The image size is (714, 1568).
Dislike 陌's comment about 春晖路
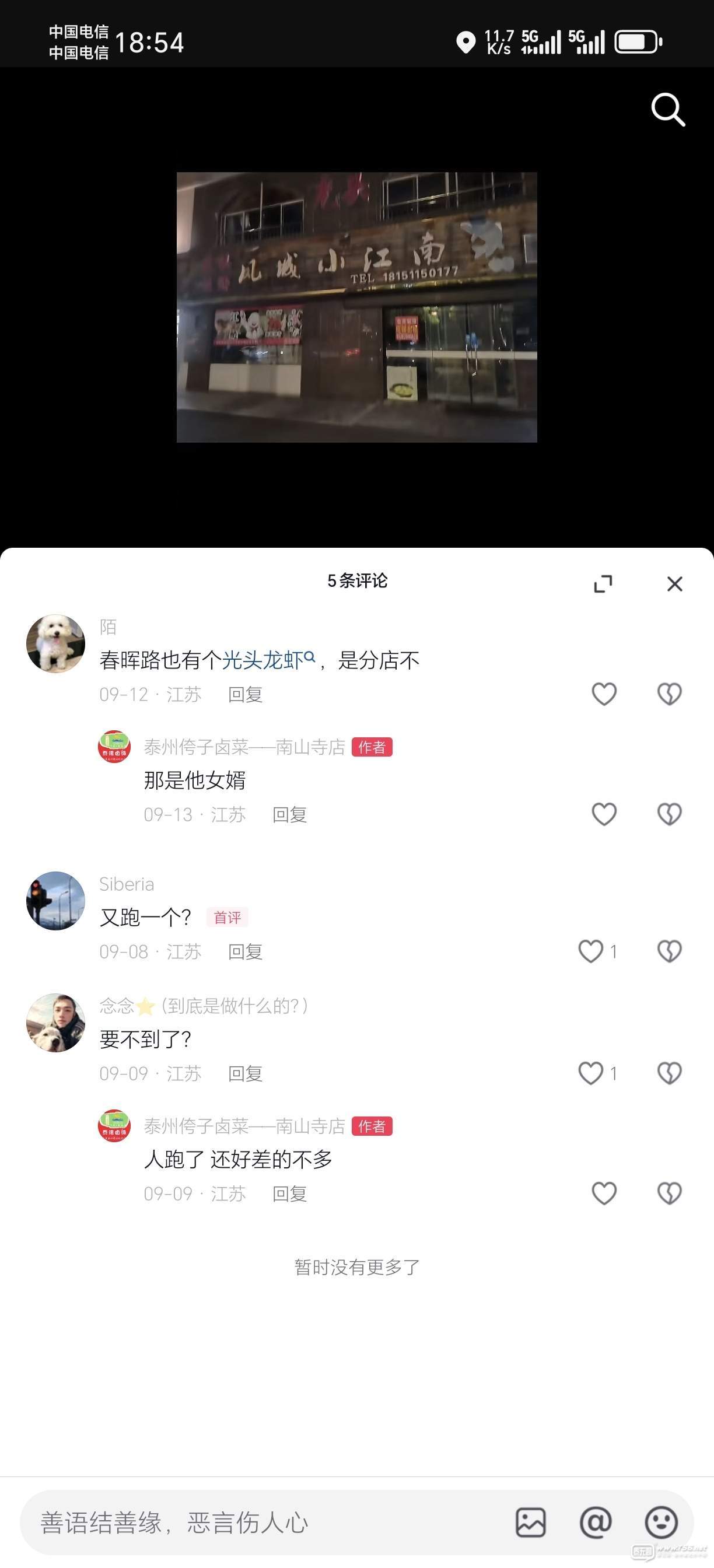tap(669, 694)
